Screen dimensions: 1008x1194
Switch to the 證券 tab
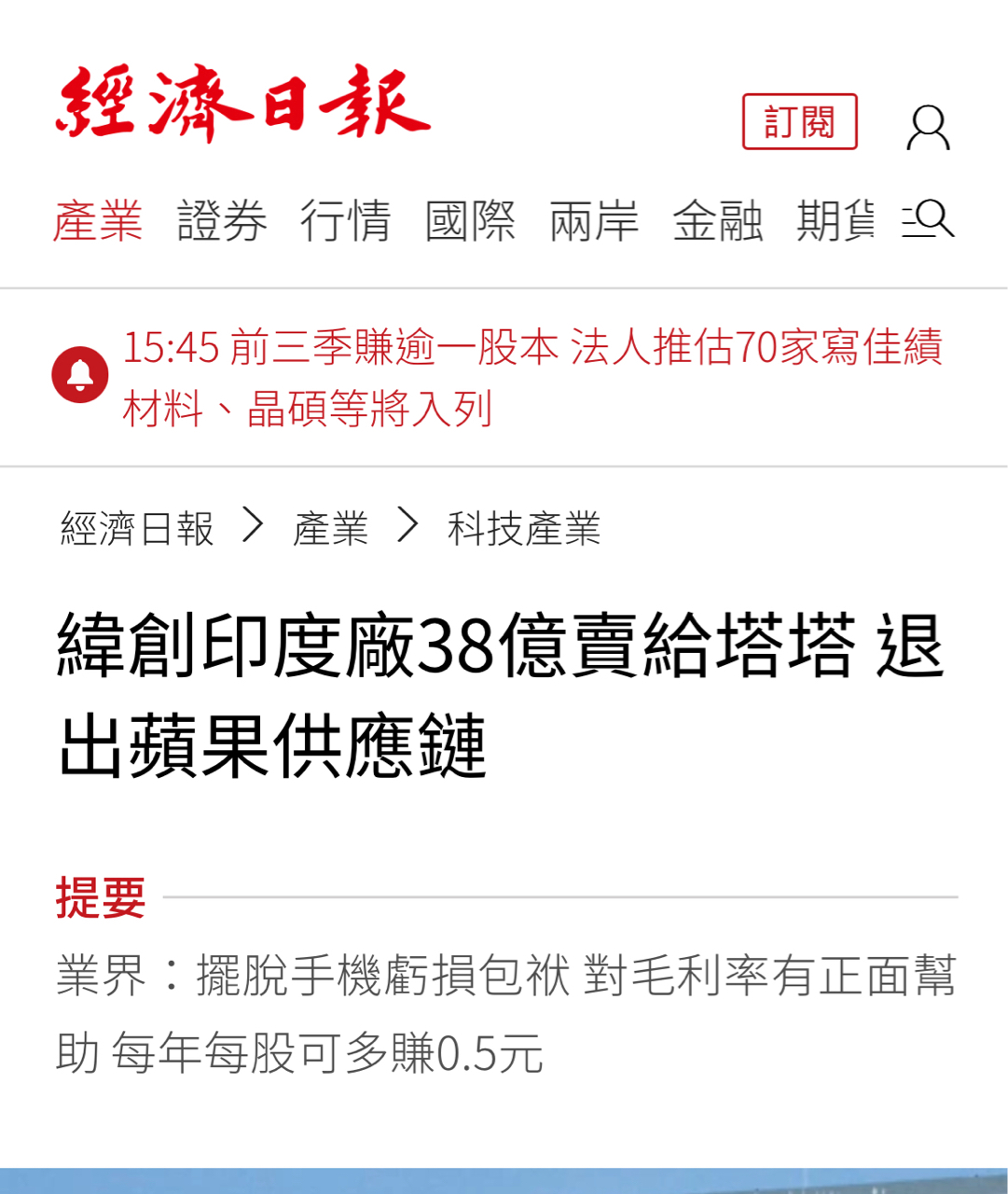point(222,221)
